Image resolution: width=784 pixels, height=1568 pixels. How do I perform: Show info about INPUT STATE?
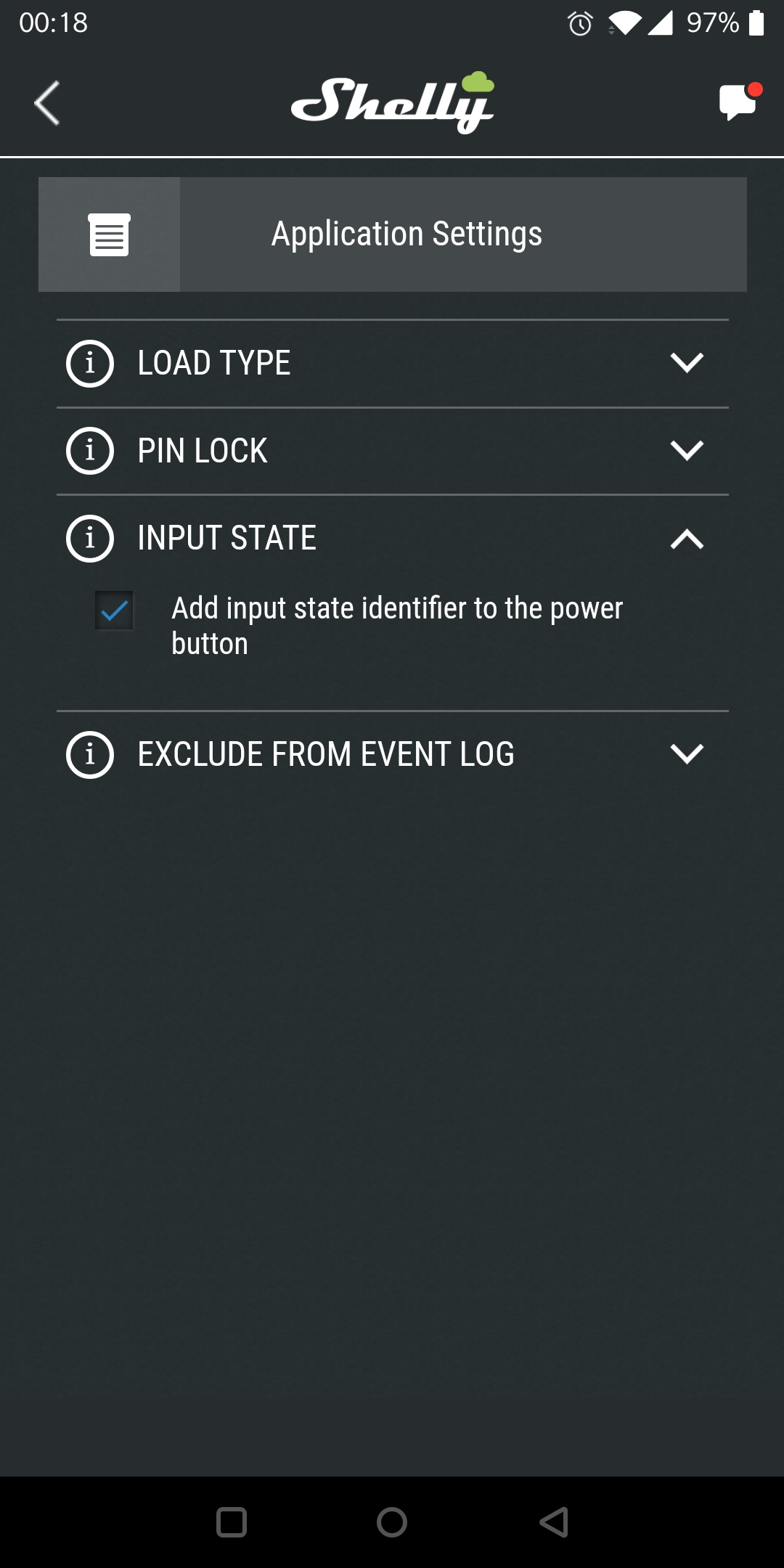click(x=90, y=539)
